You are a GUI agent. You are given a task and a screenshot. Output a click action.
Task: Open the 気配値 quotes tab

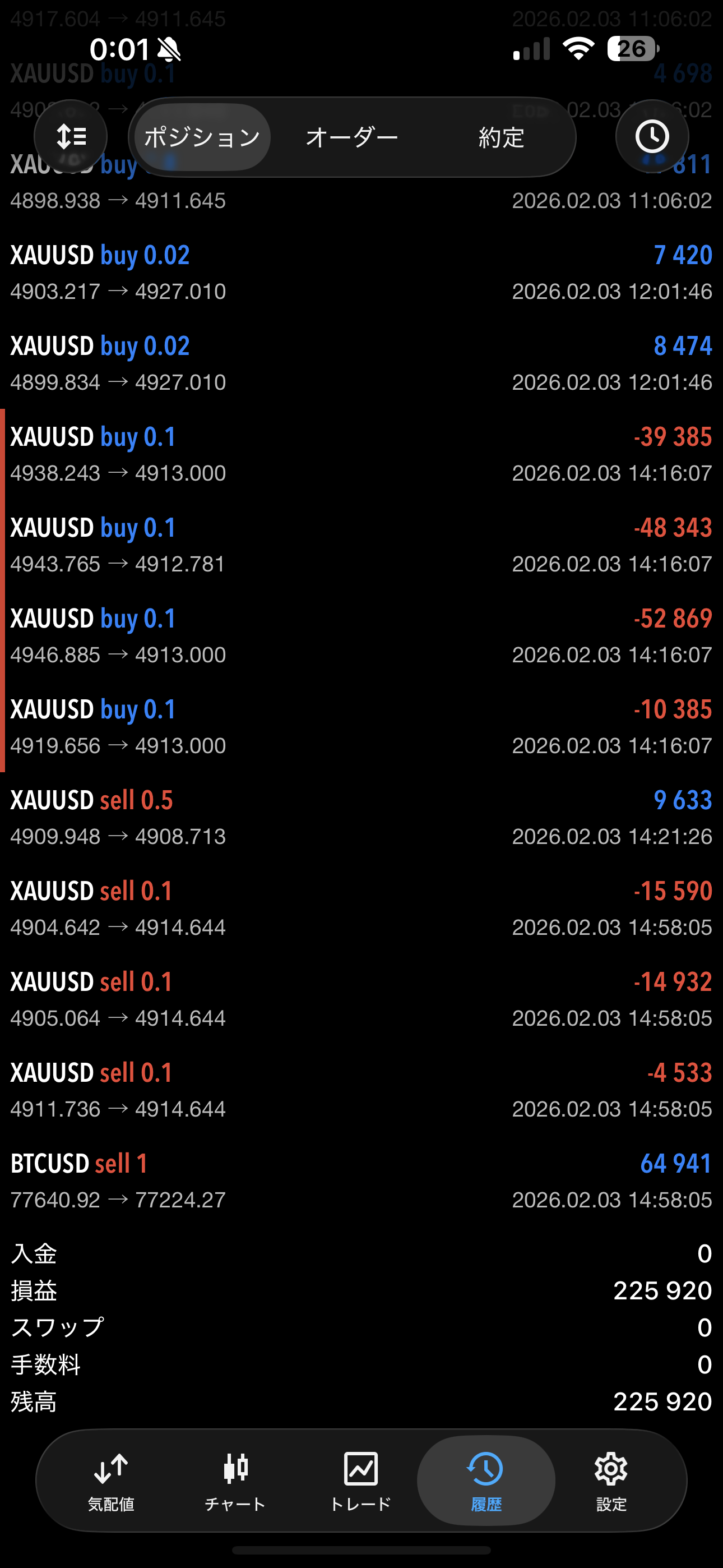coord(111,1481)
